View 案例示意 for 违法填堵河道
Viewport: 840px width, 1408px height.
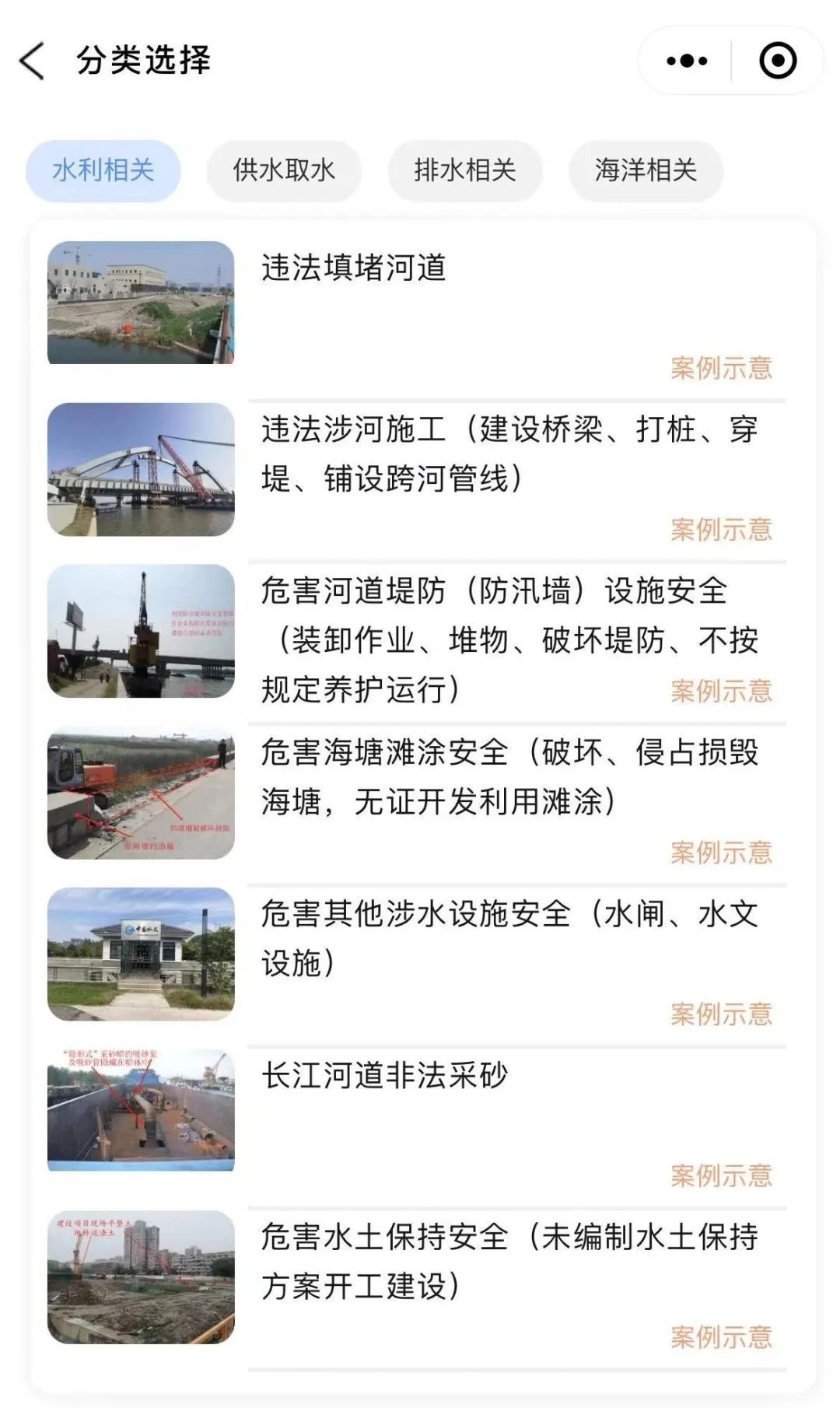pos(721,368)
